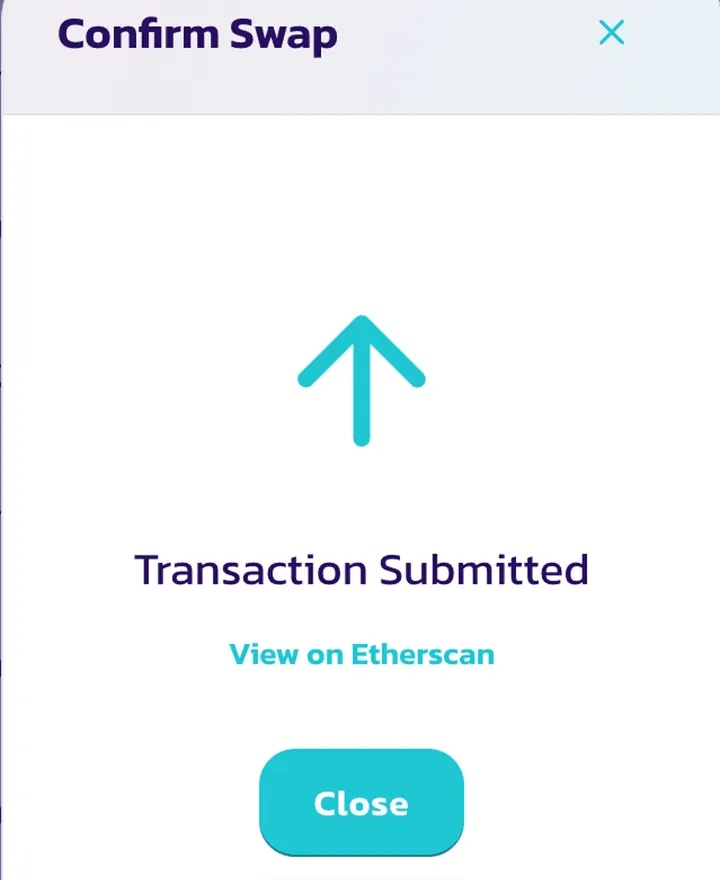720x880 pixels.
Task: Open the View on Etherscan link
Action: [x=362, y=655]
